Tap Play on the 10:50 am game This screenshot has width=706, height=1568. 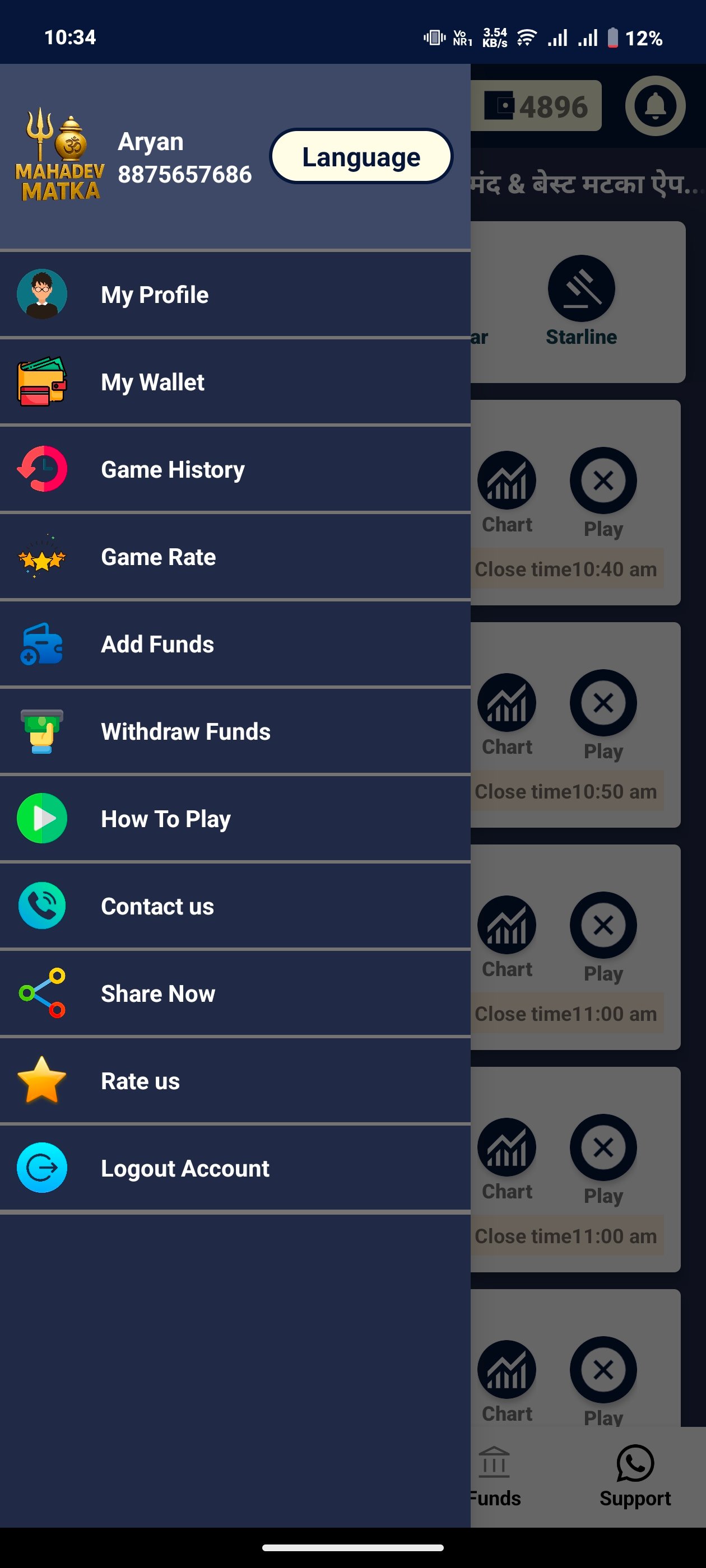tap(603, 713)
